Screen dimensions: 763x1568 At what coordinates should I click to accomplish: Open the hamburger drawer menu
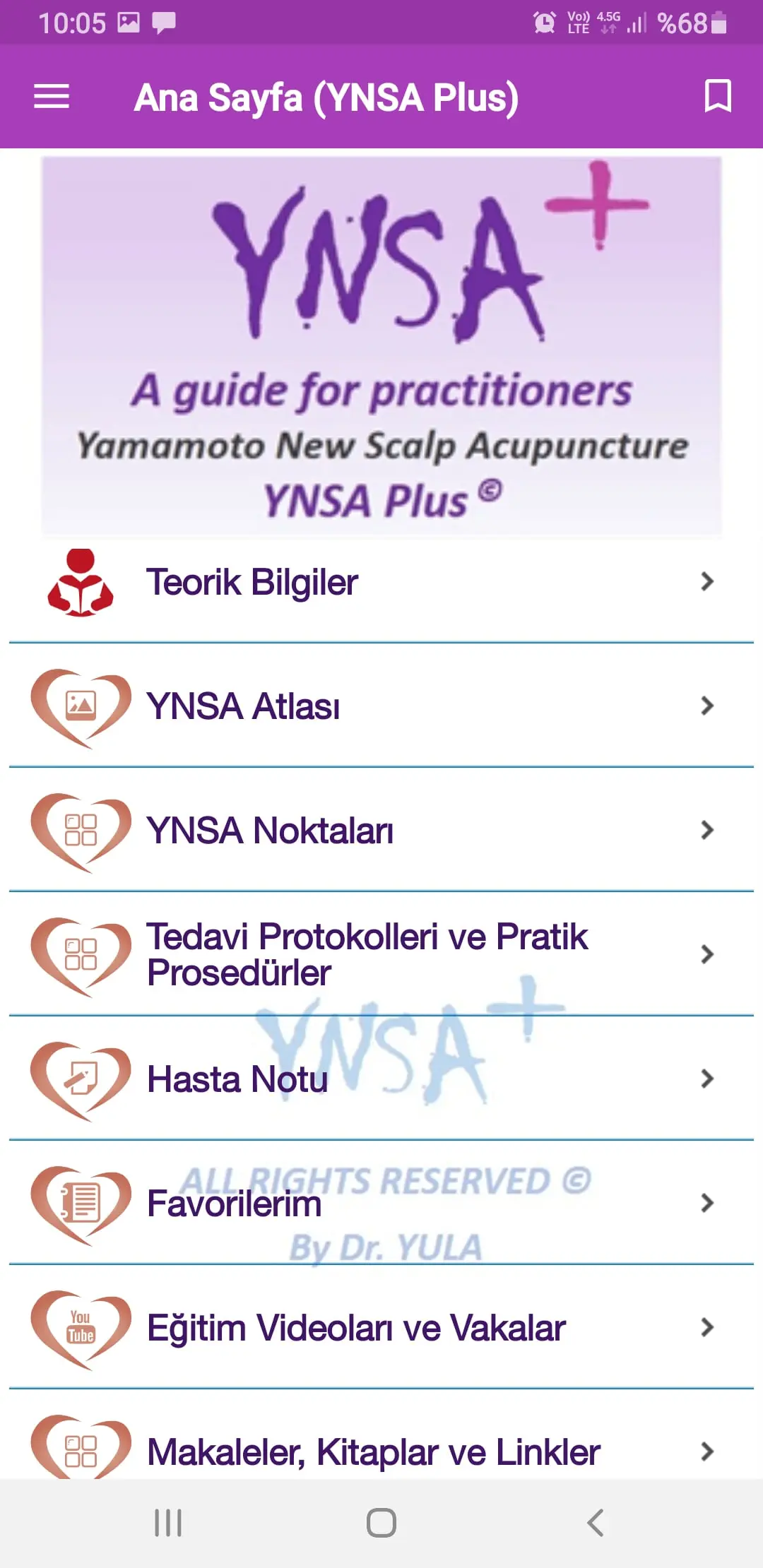click(52, 97)
